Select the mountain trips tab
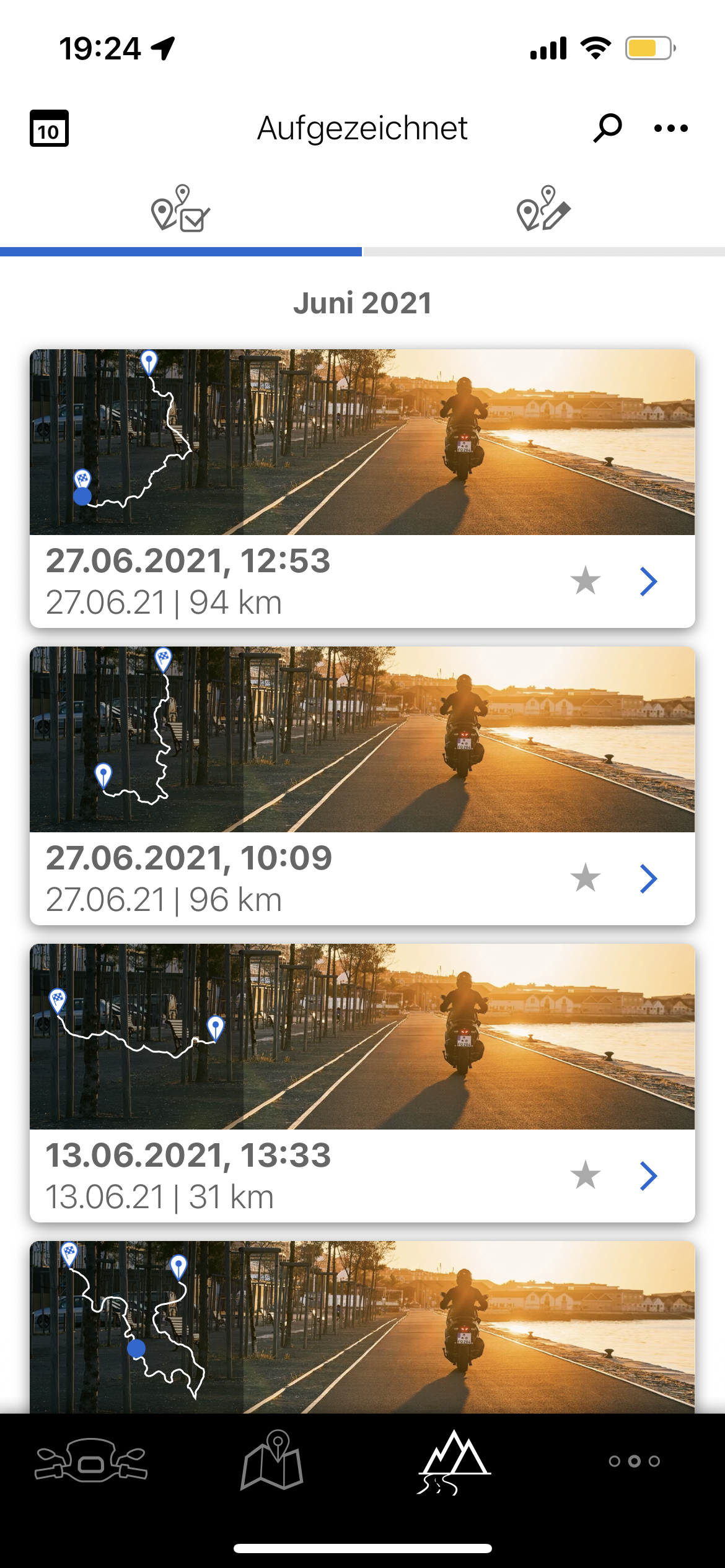 [454, 1461]
